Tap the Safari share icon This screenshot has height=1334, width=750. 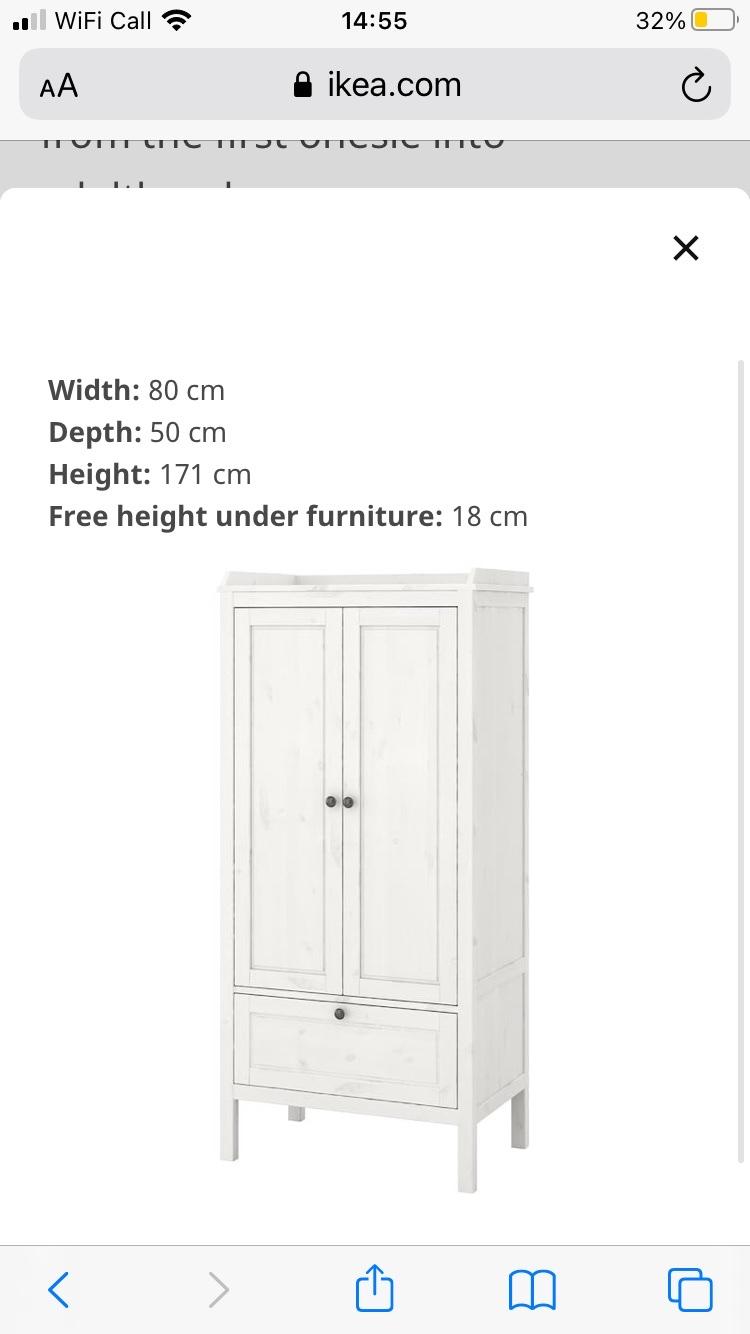pyautogui.click(x=373, y=1290)
